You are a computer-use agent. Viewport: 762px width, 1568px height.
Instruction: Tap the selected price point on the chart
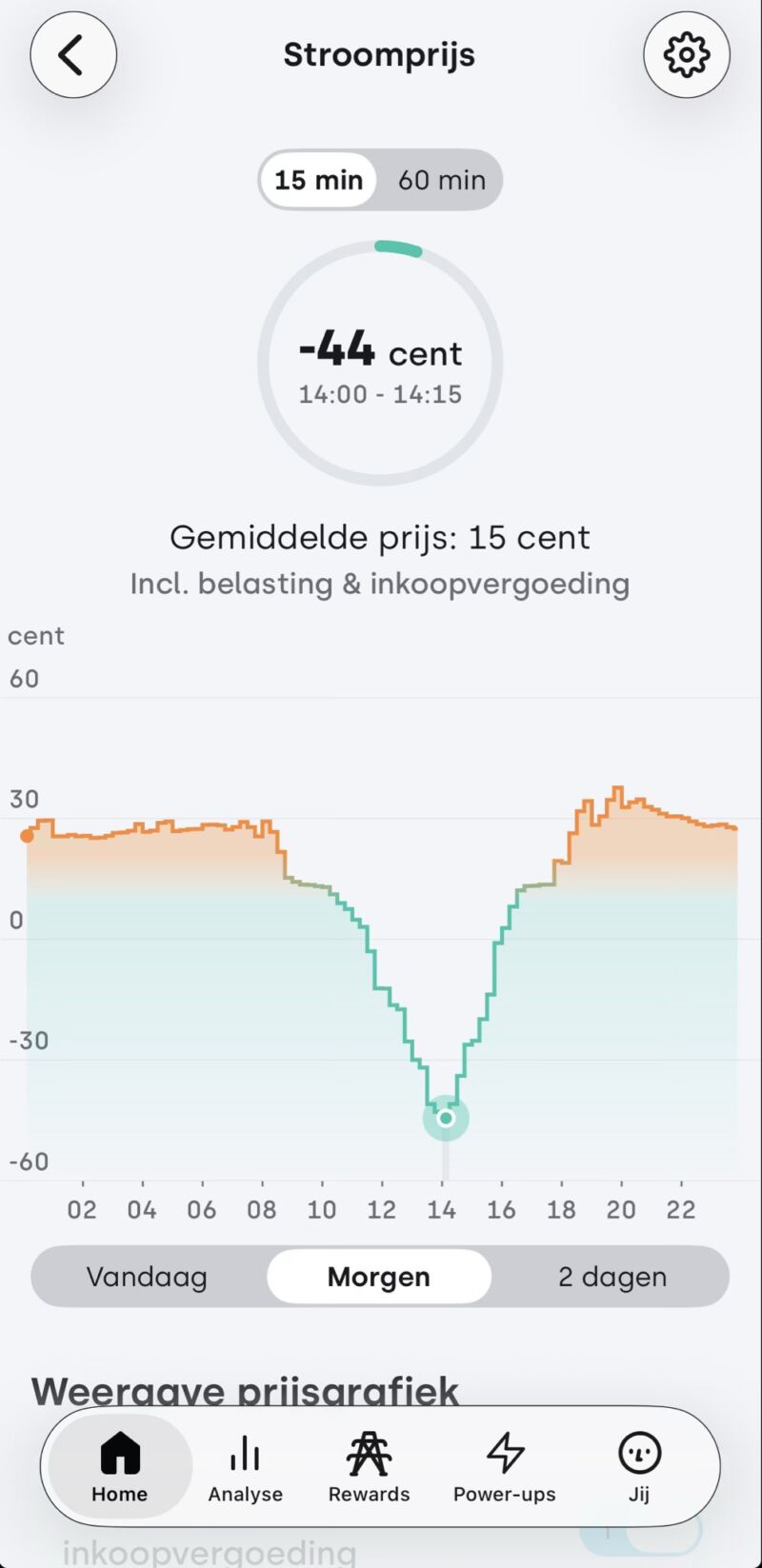pos(446,1118)
